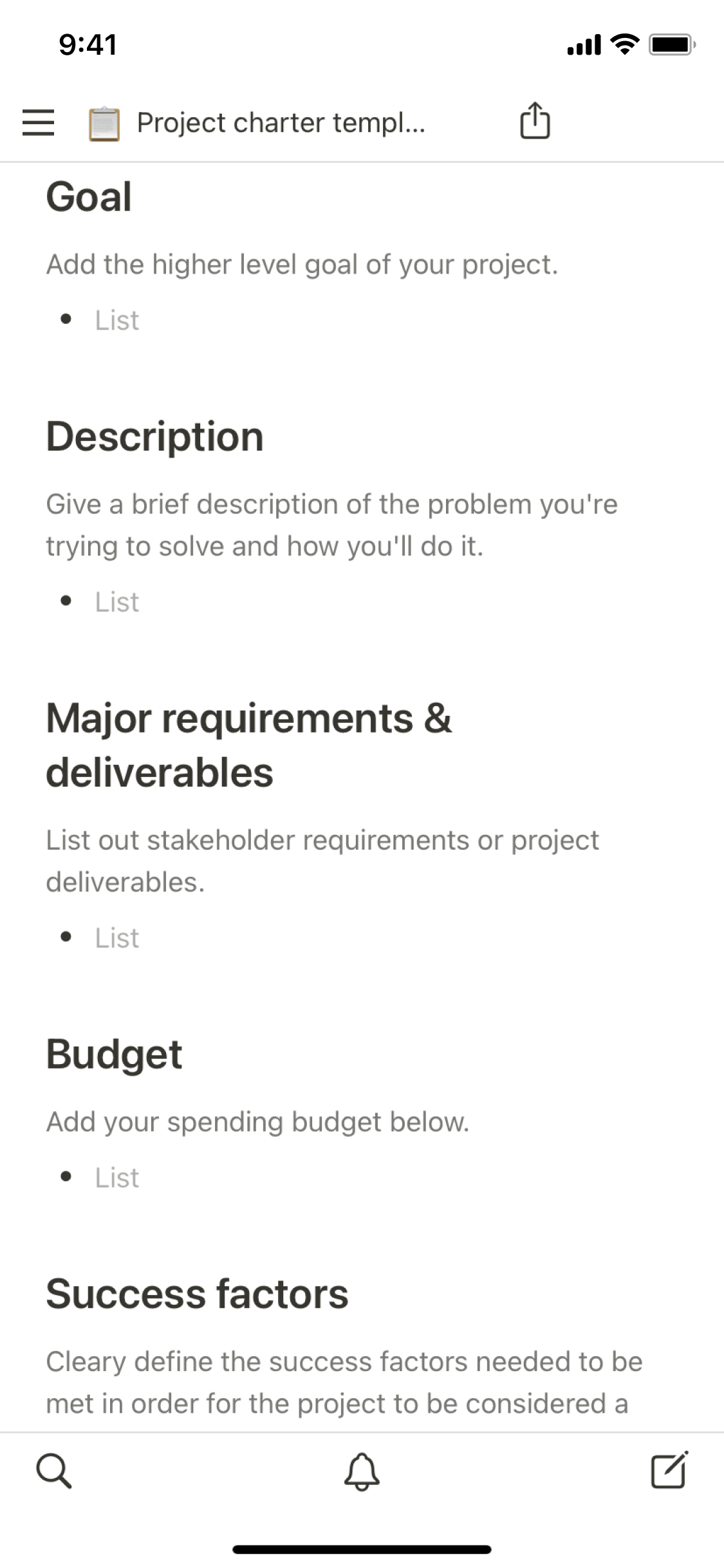This screenshot has width=724, height=1568.
Task: Open search
Action: point(54,1471)
